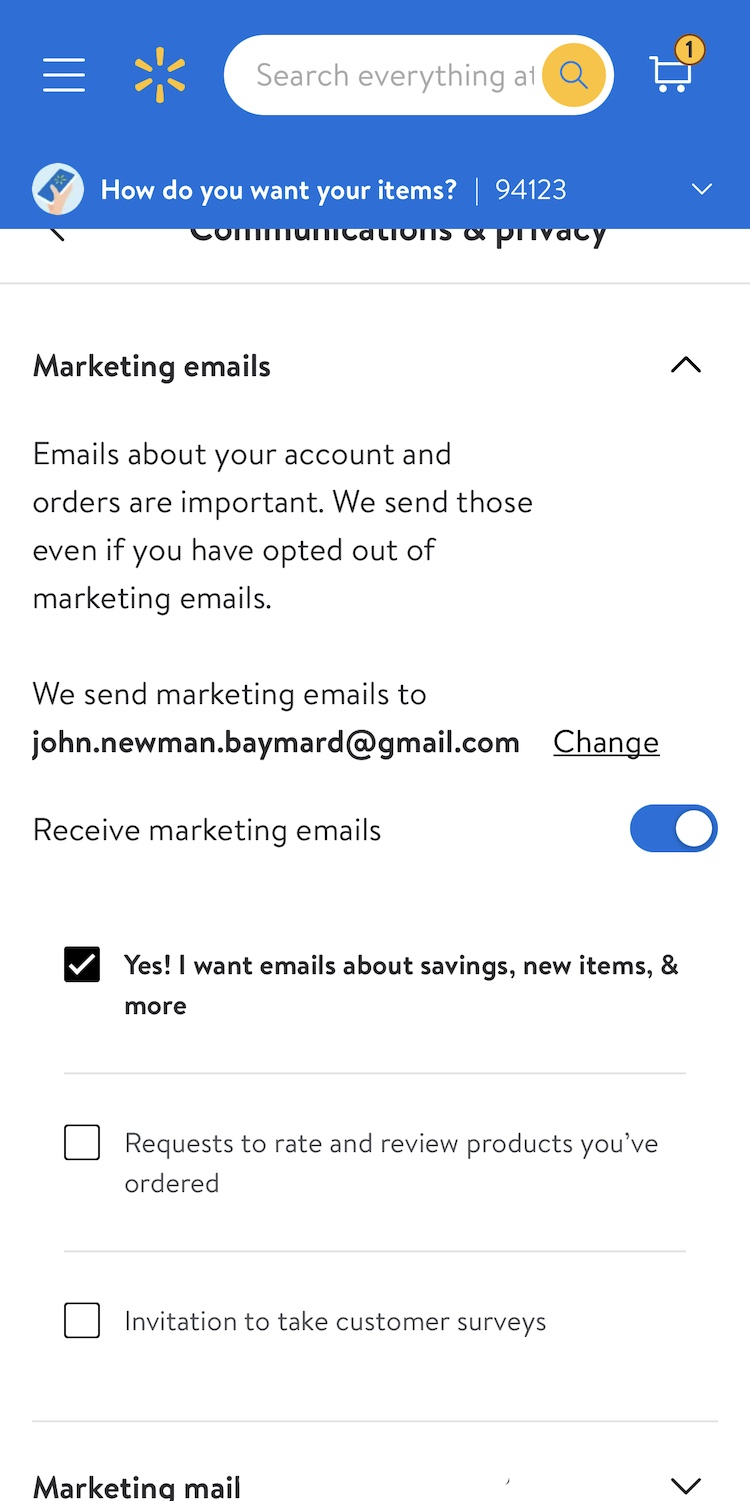Image resolution: width=750 pixels, height=1501 pixels.
Task: Collapse the Marketing emails section
Action: coord(685,366)
